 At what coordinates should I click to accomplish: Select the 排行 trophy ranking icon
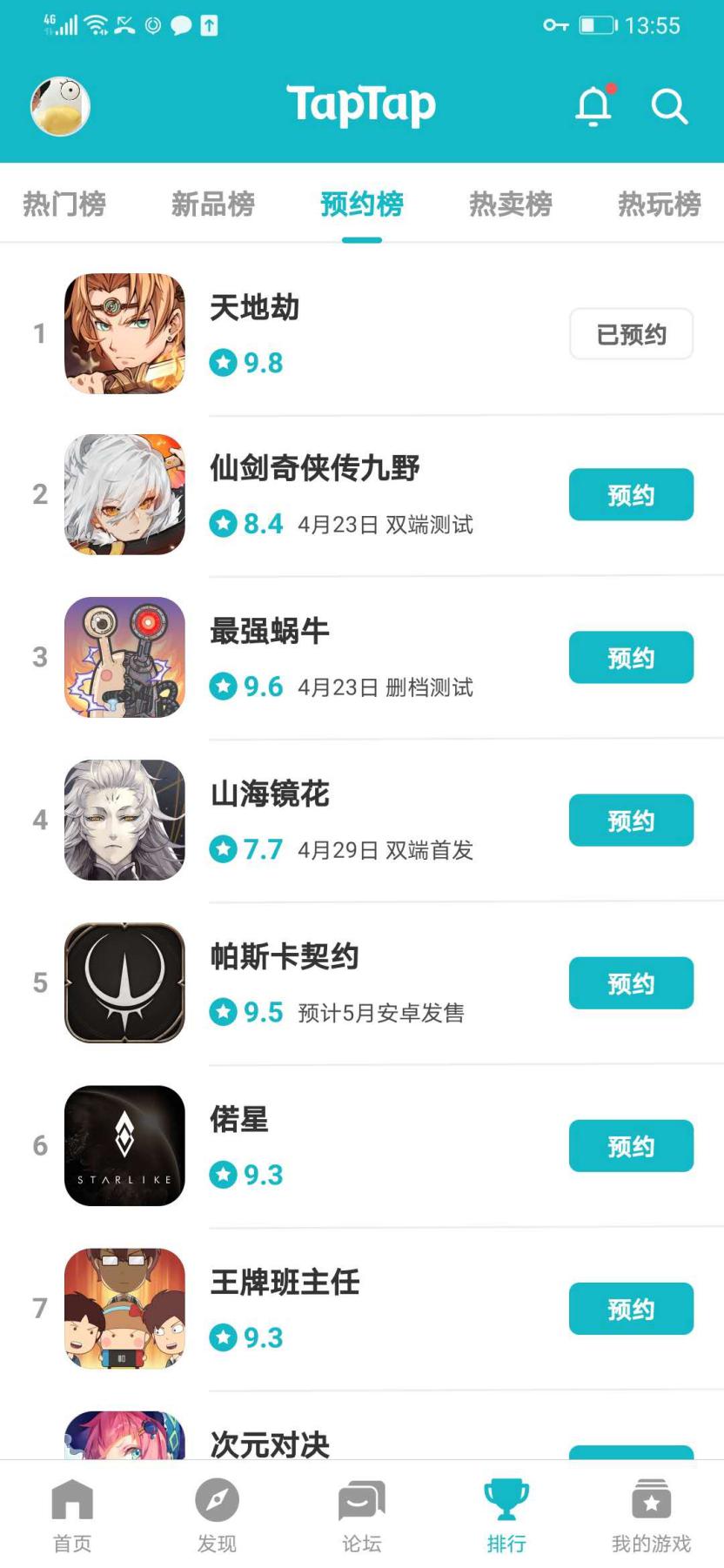click(506, 1512)
